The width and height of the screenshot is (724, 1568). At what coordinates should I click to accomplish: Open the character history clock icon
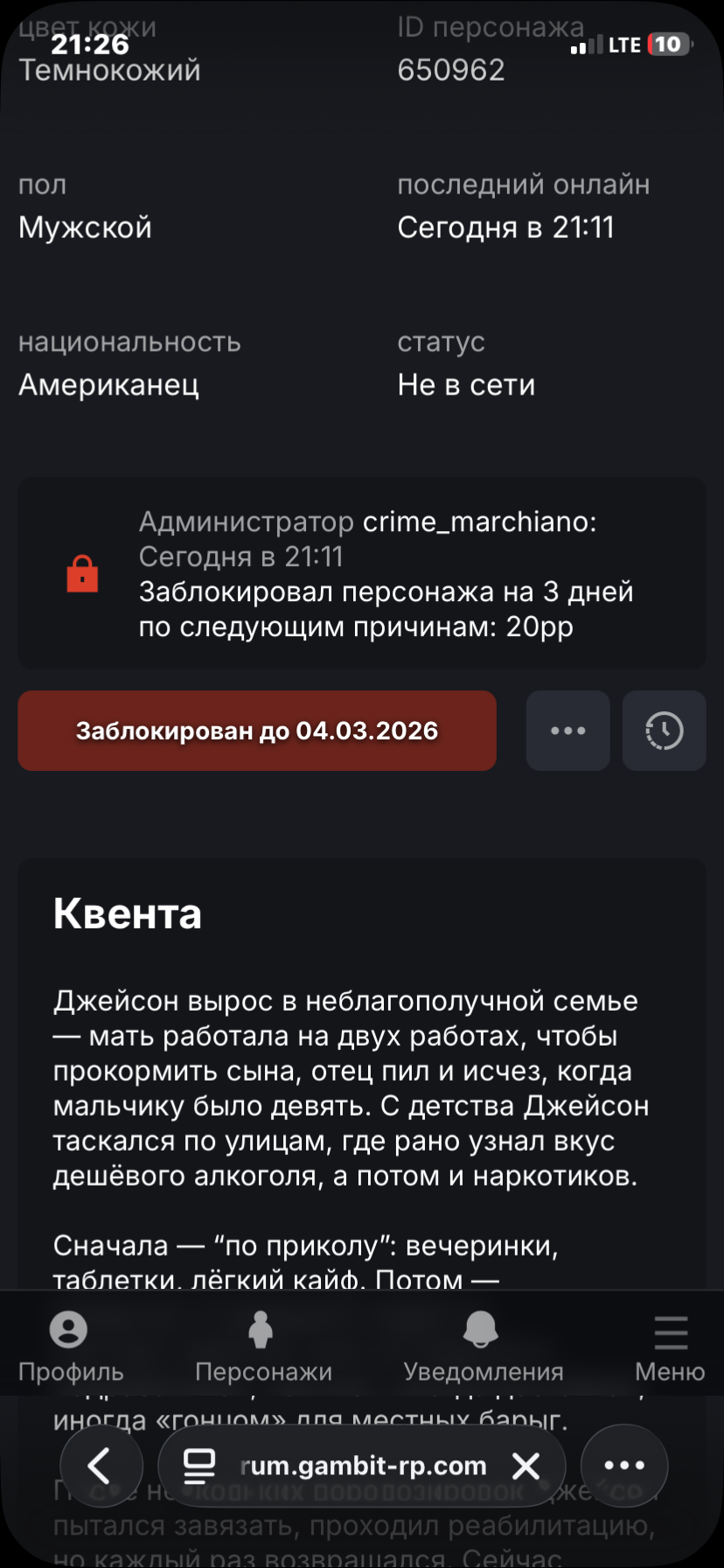(664, 731)
